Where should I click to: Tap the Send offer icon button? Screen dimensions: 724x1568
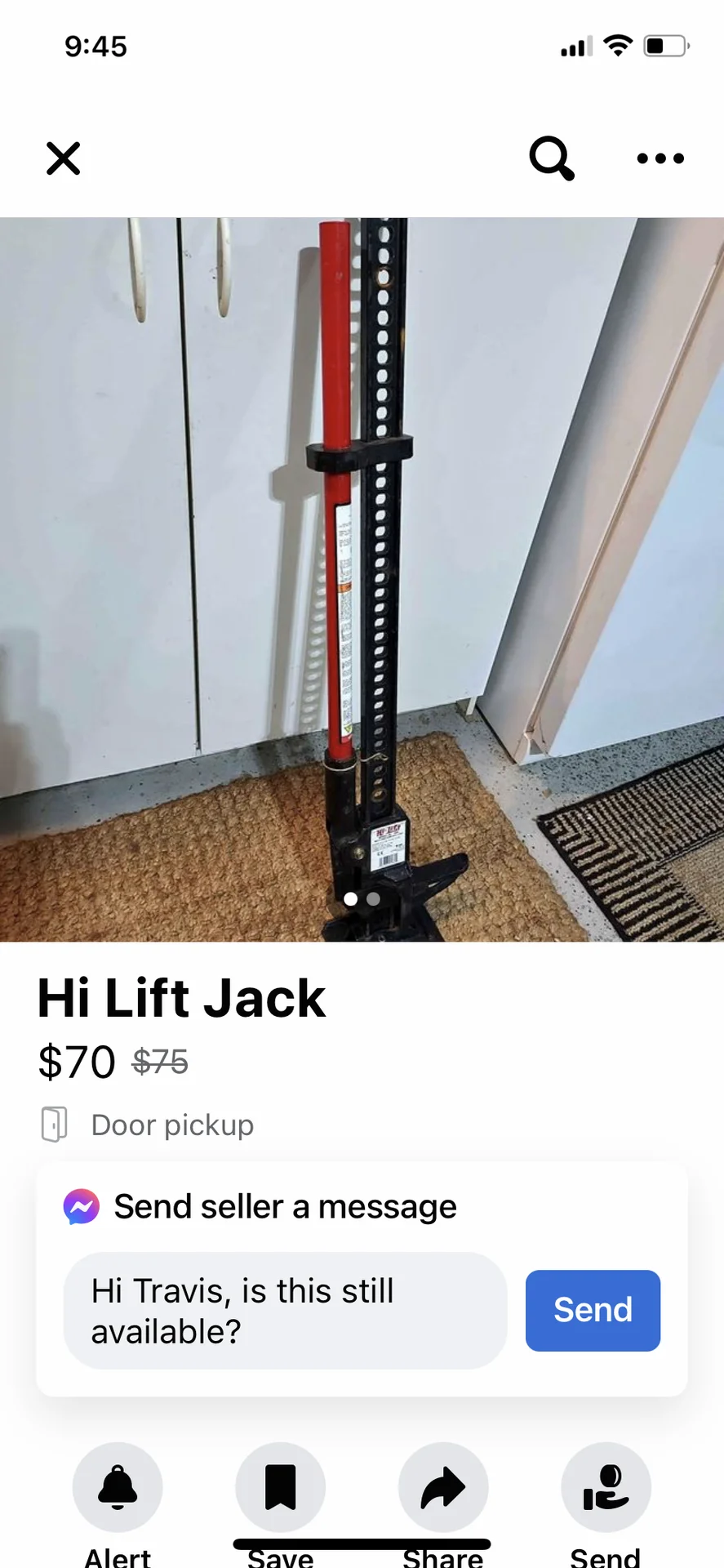click(606, 1487)
